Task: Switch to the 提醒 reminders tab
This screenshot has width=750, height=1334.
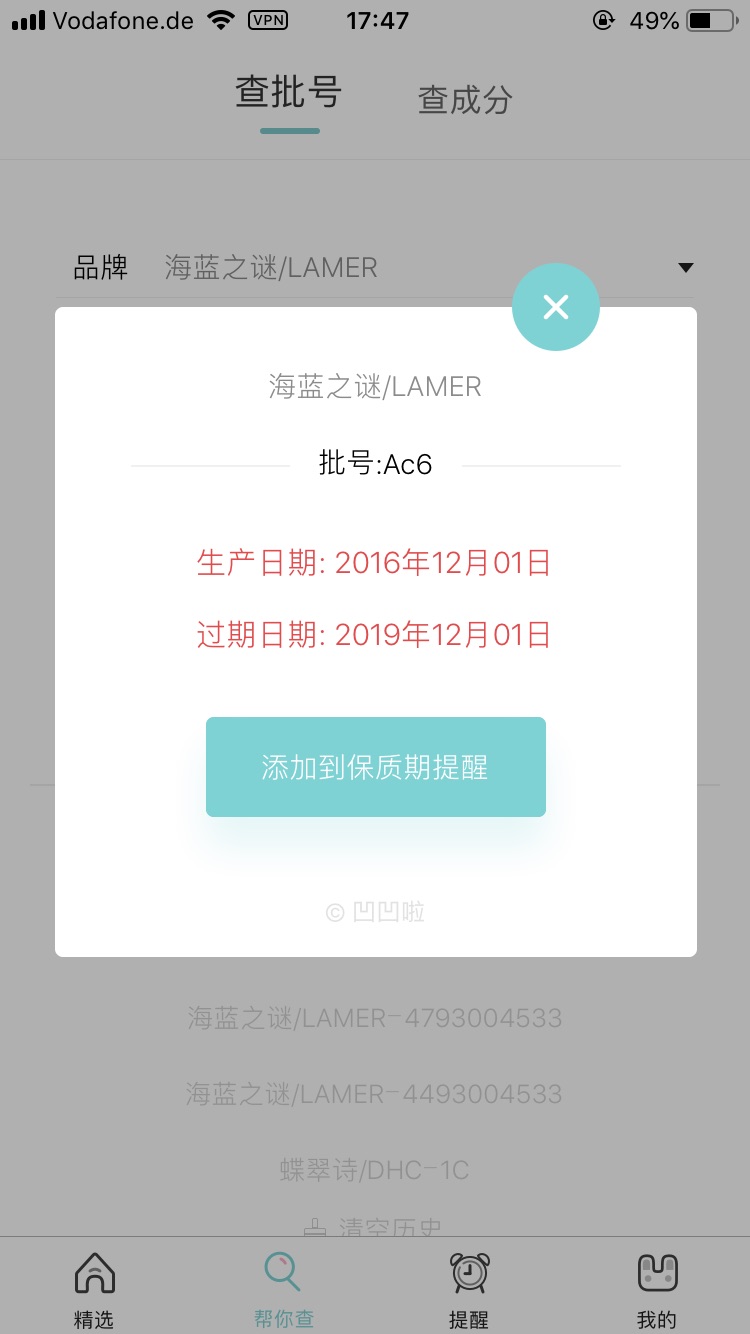Action: (x=469, y=1291)
